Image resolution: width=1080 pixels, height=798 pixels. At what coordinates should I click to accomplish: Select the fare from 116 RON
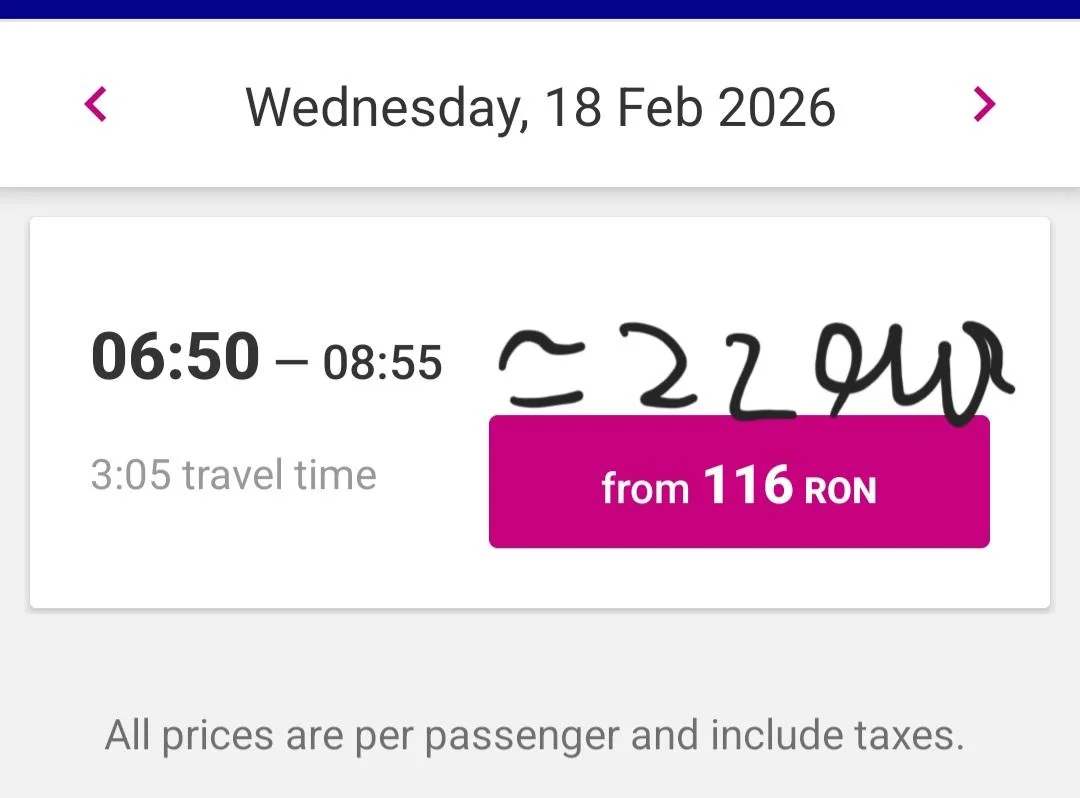coord(739,484)
